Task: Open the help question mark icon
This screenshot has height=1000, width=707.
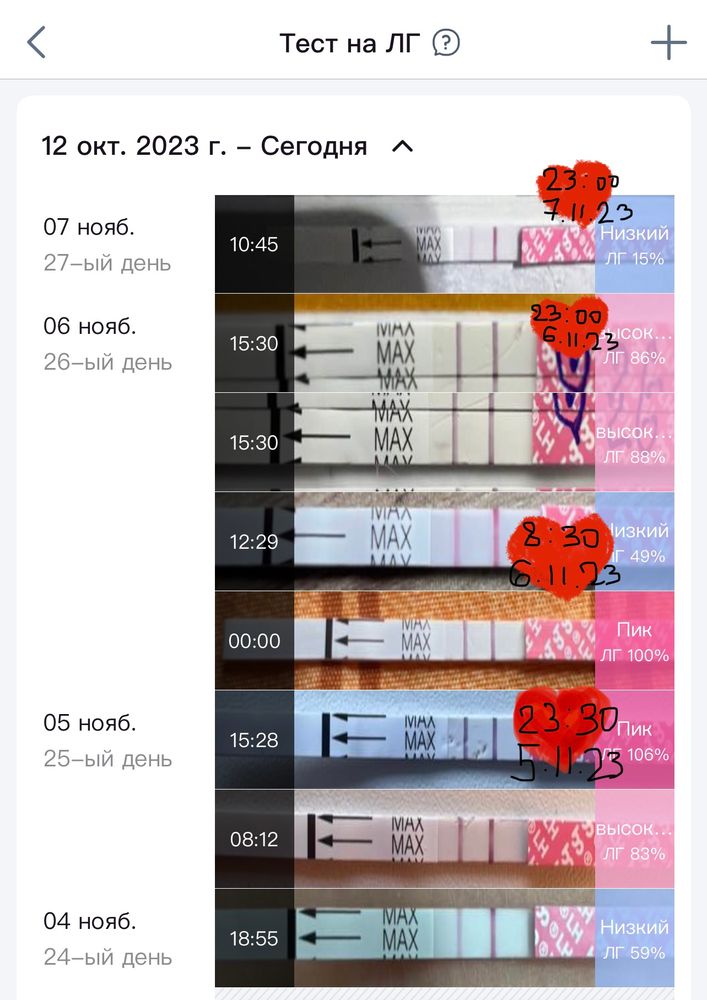Action: tap(446, 43)
